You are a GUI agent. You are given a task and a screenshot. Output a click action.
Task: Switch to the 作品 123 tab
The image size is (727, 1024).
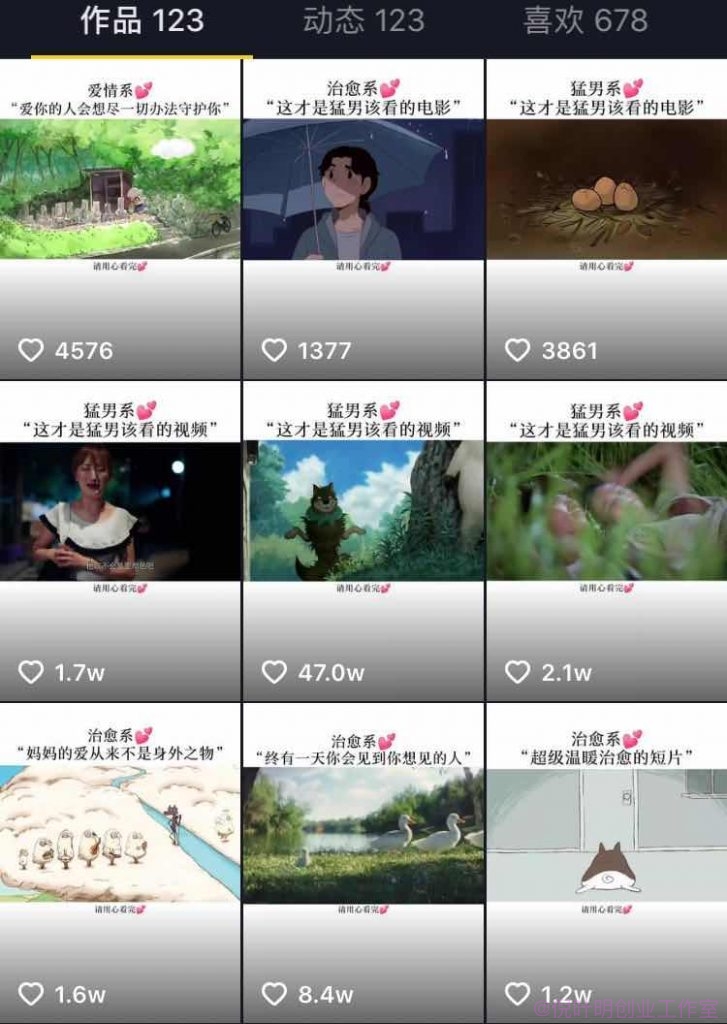(x=141, y=21)
